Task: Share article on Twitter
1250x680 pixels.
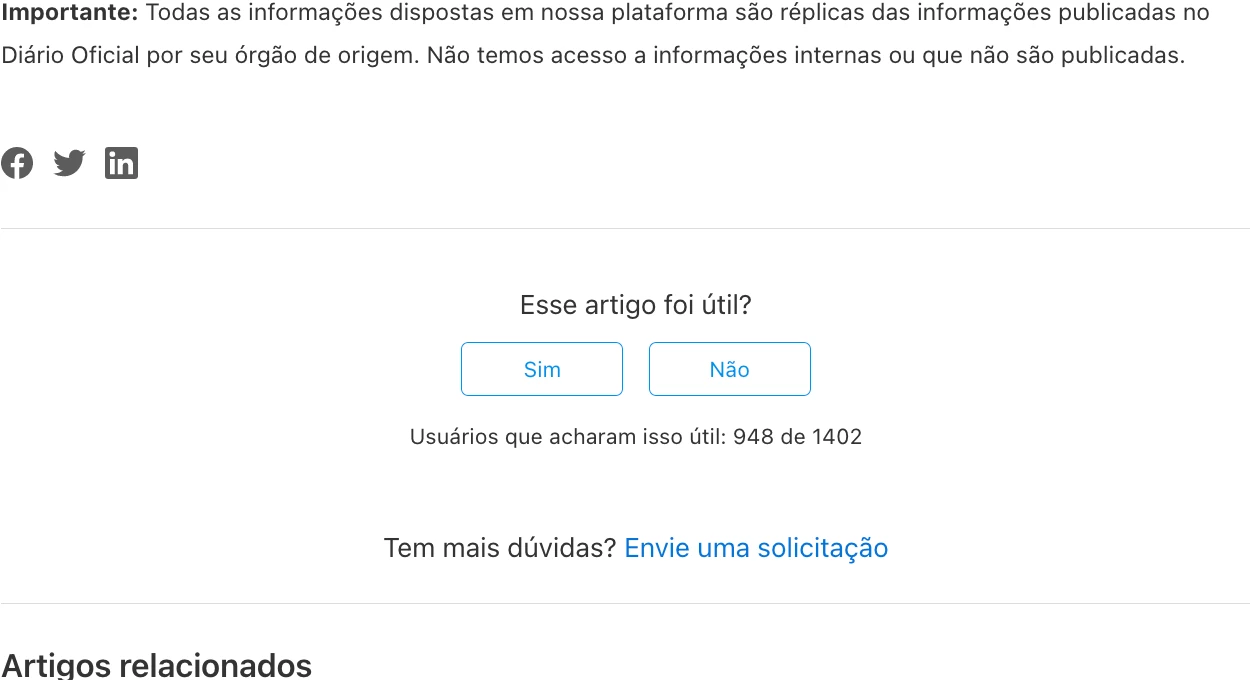Action: pyautogui.click(x=69, y=163)
